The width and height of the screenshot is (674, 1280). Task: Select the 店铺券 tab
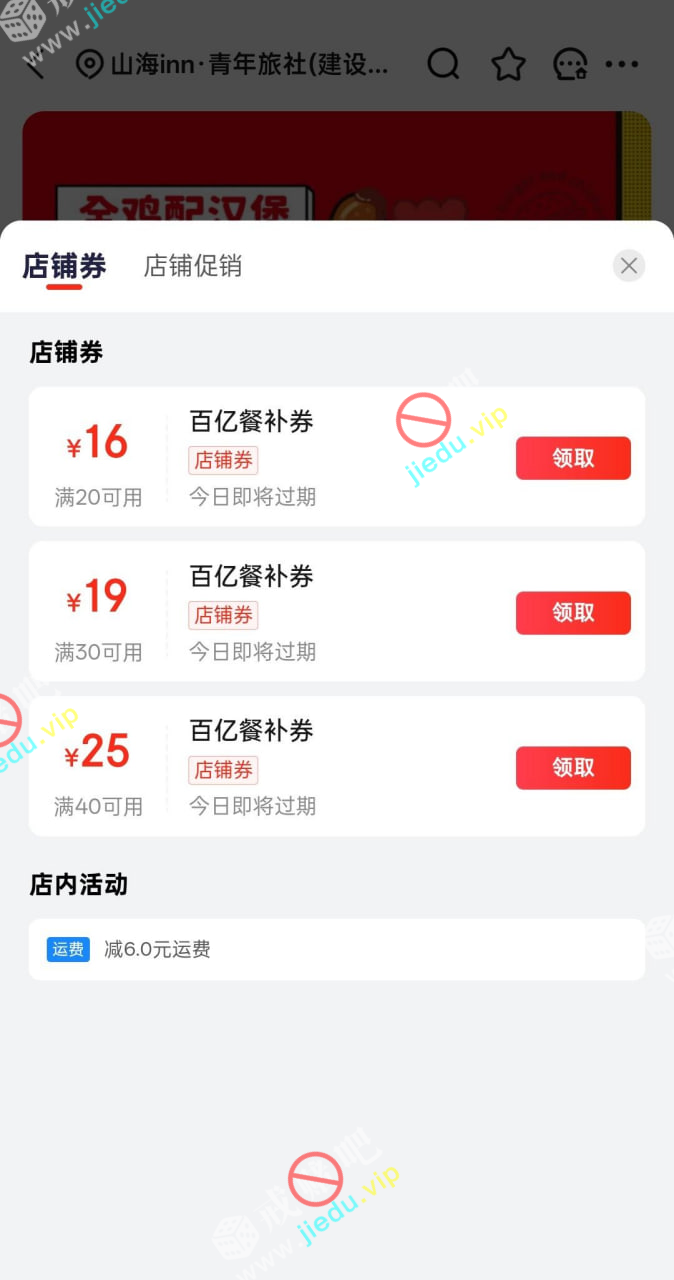click(64, 266)
